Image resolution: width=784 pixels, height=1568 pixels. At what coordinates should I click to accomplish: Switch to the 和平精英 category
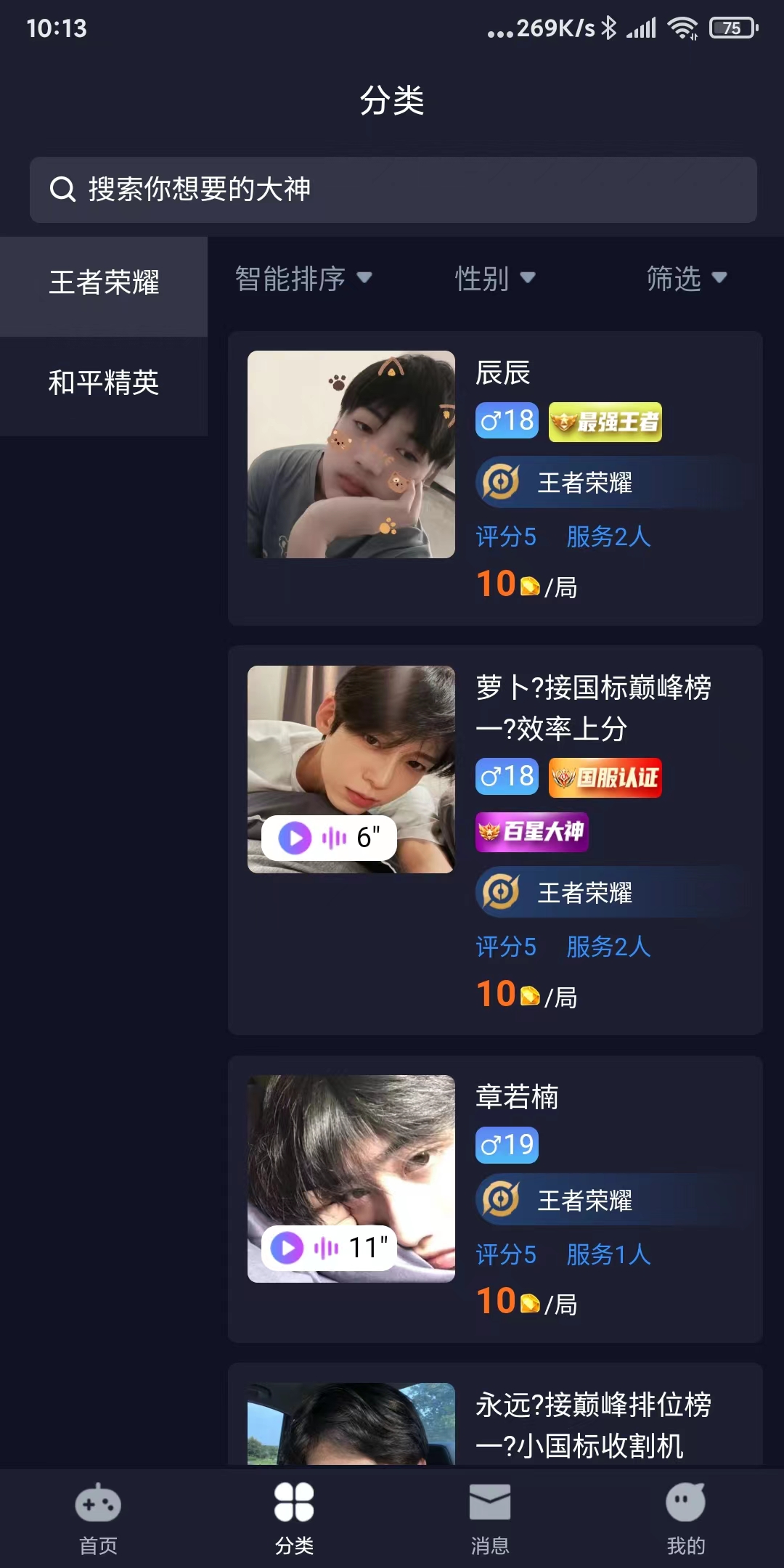(104, 383)
